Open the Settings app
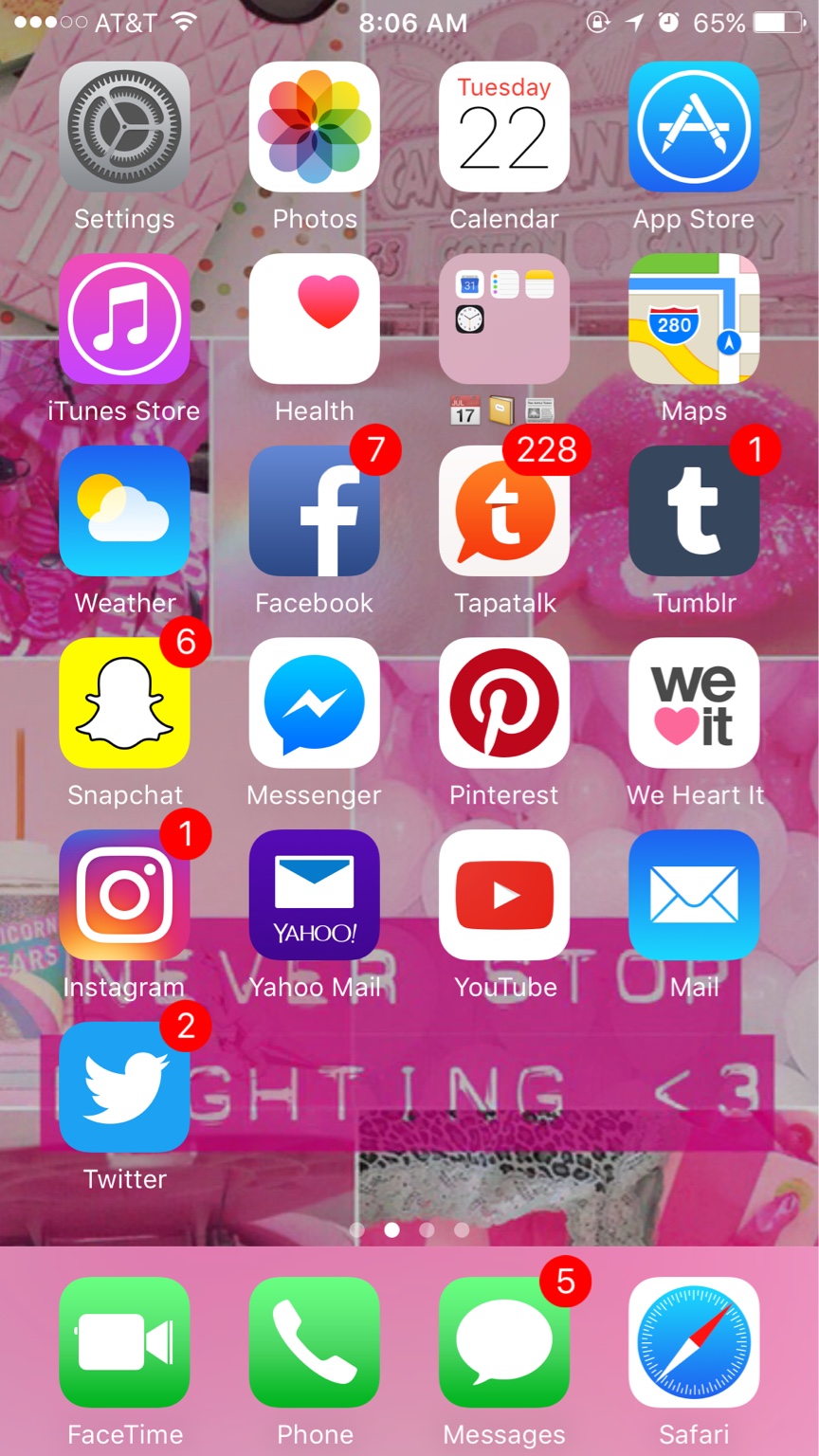This screenshot has height=1456, width=819. tap(124, 127)
